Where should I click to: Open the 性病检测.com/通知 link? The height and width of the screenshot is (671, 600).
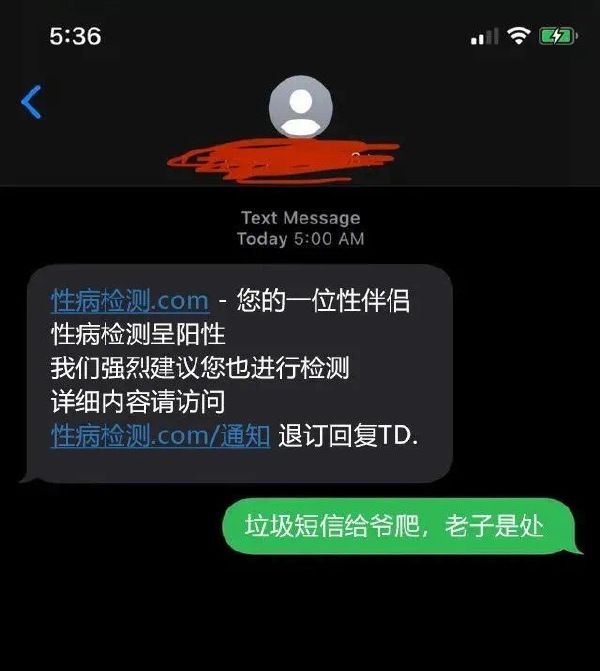pos(160,436)
